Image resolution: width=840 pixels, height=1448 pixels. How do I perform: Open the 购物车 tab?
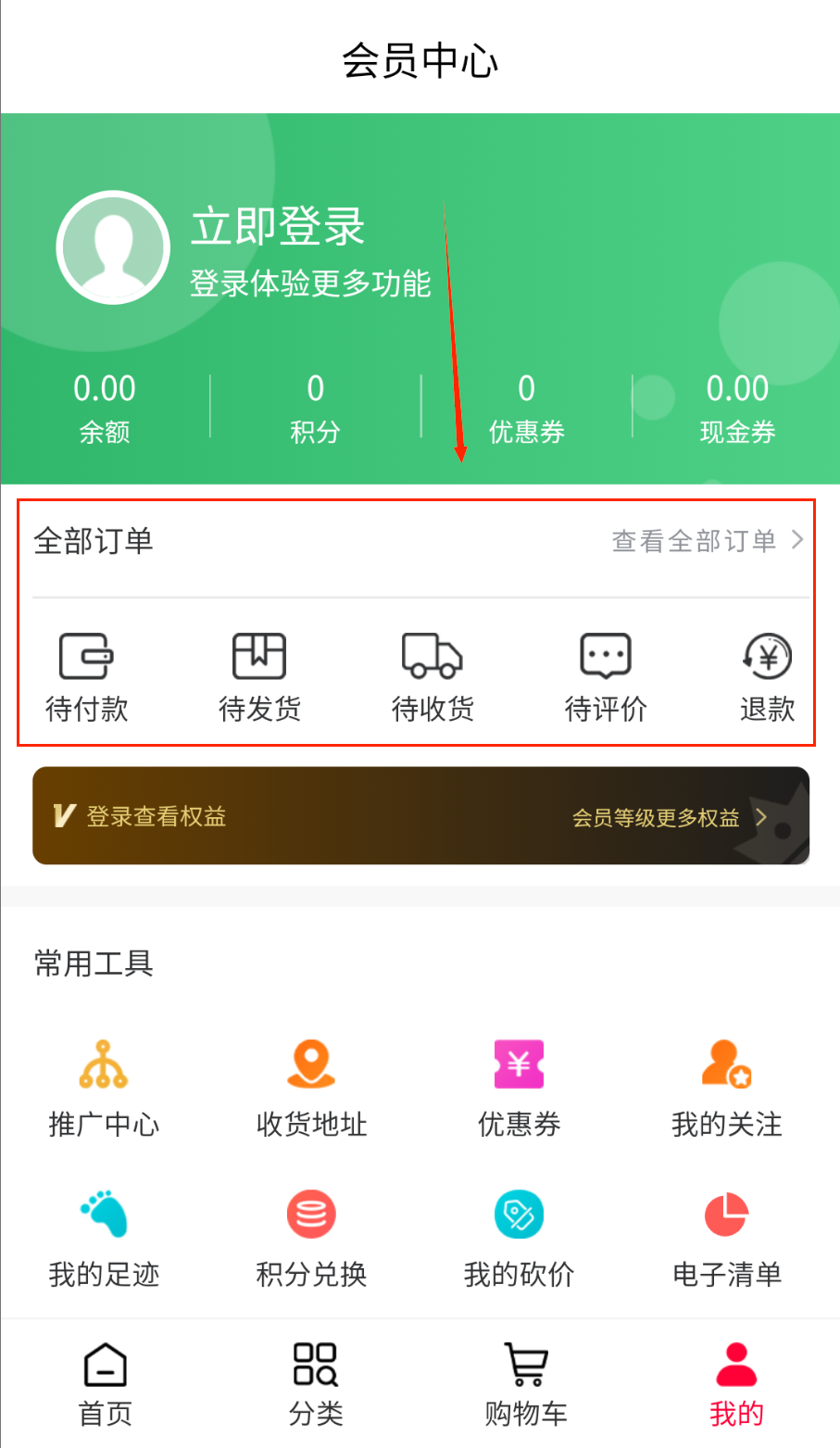click(526, 1384)
